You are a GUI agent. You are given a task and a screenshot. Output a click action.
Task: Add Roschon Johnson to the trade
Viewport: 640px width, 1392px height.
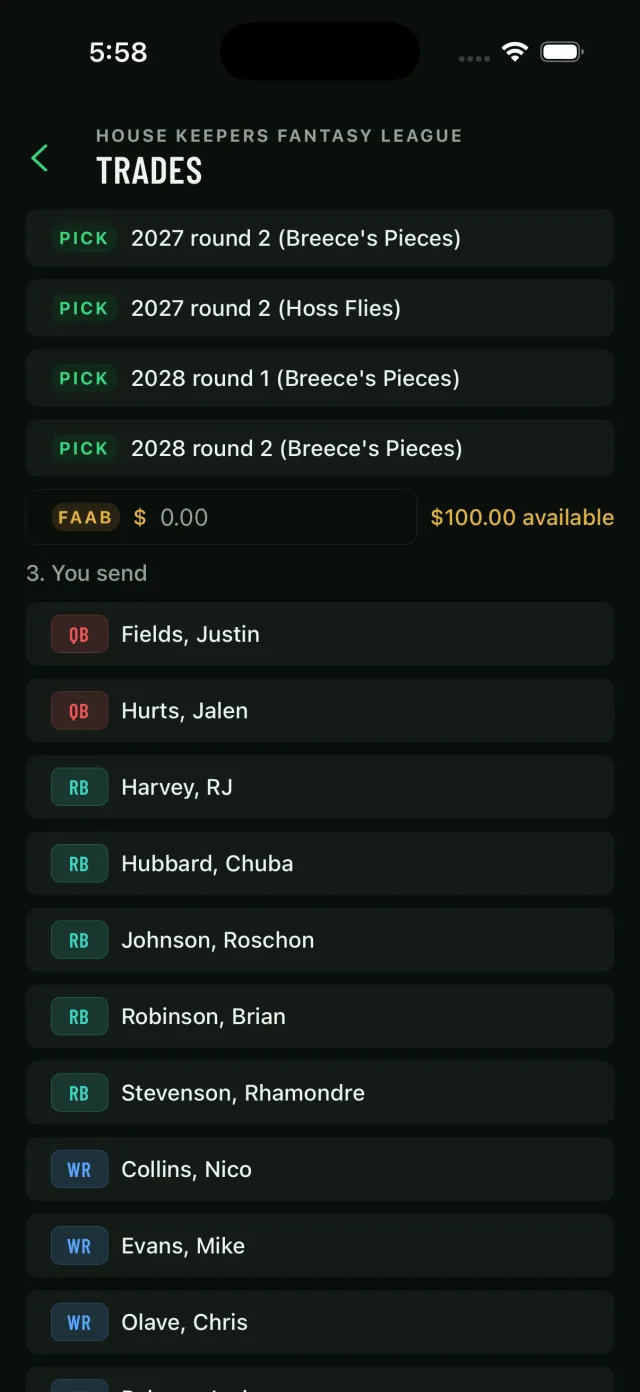(320, 940)
